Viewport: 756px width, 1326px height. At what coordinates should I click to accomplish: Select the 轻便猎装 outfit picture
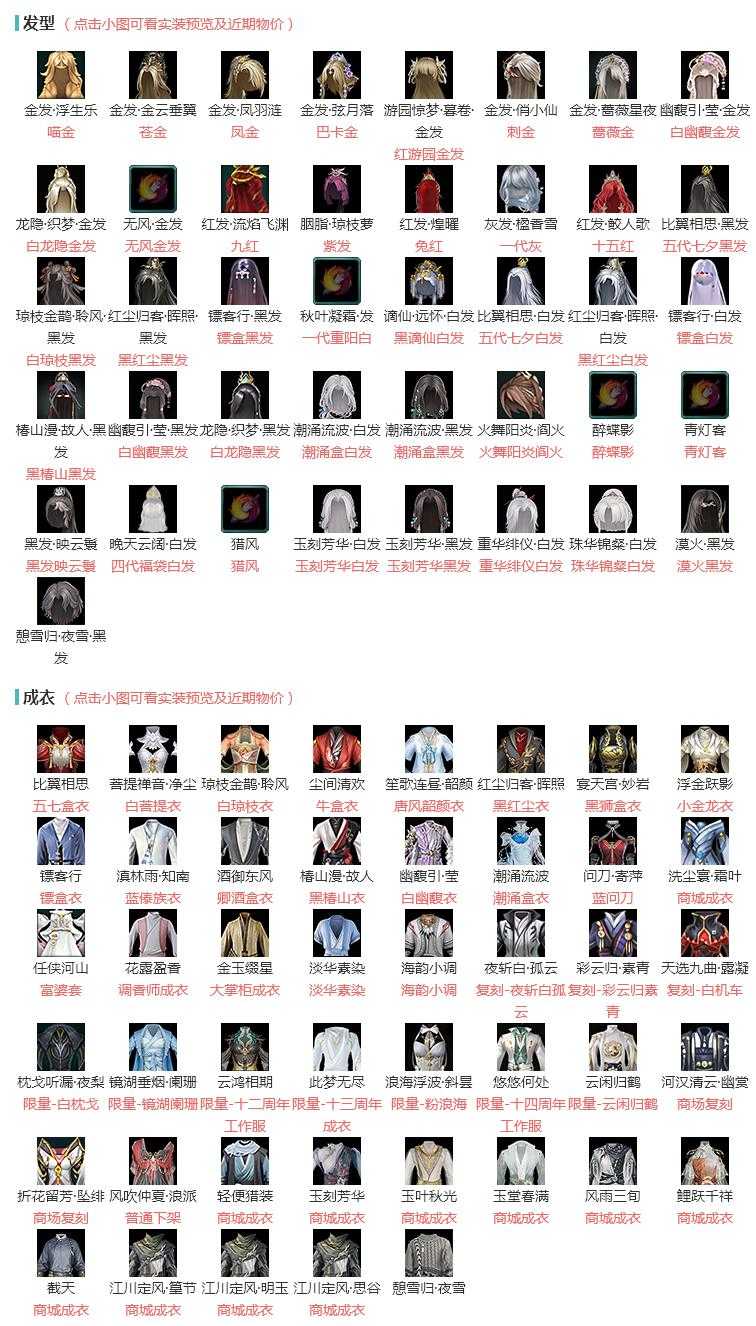[245, 1161]
